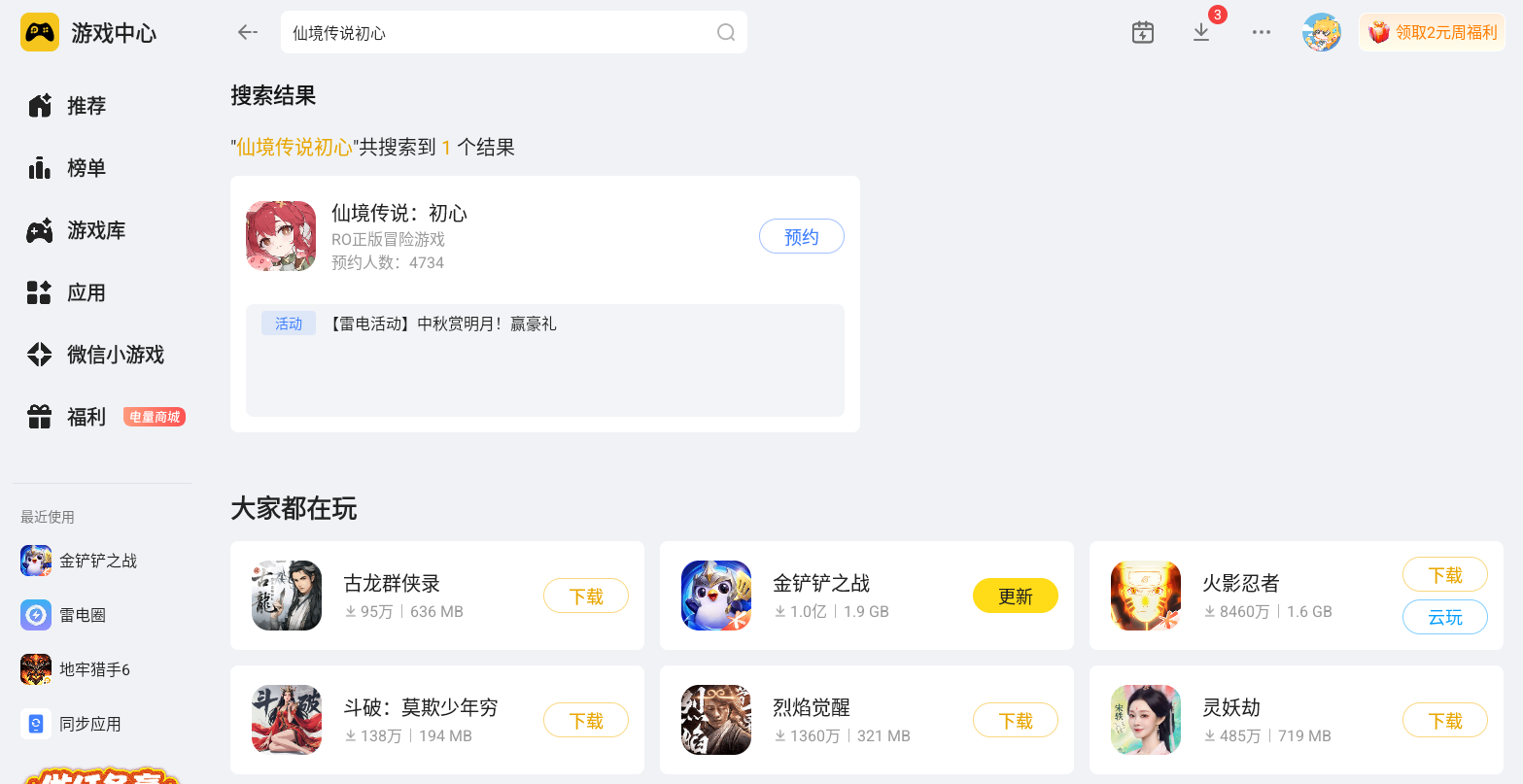Open the 中秋赏明月 activity link

tap(442, 324)
